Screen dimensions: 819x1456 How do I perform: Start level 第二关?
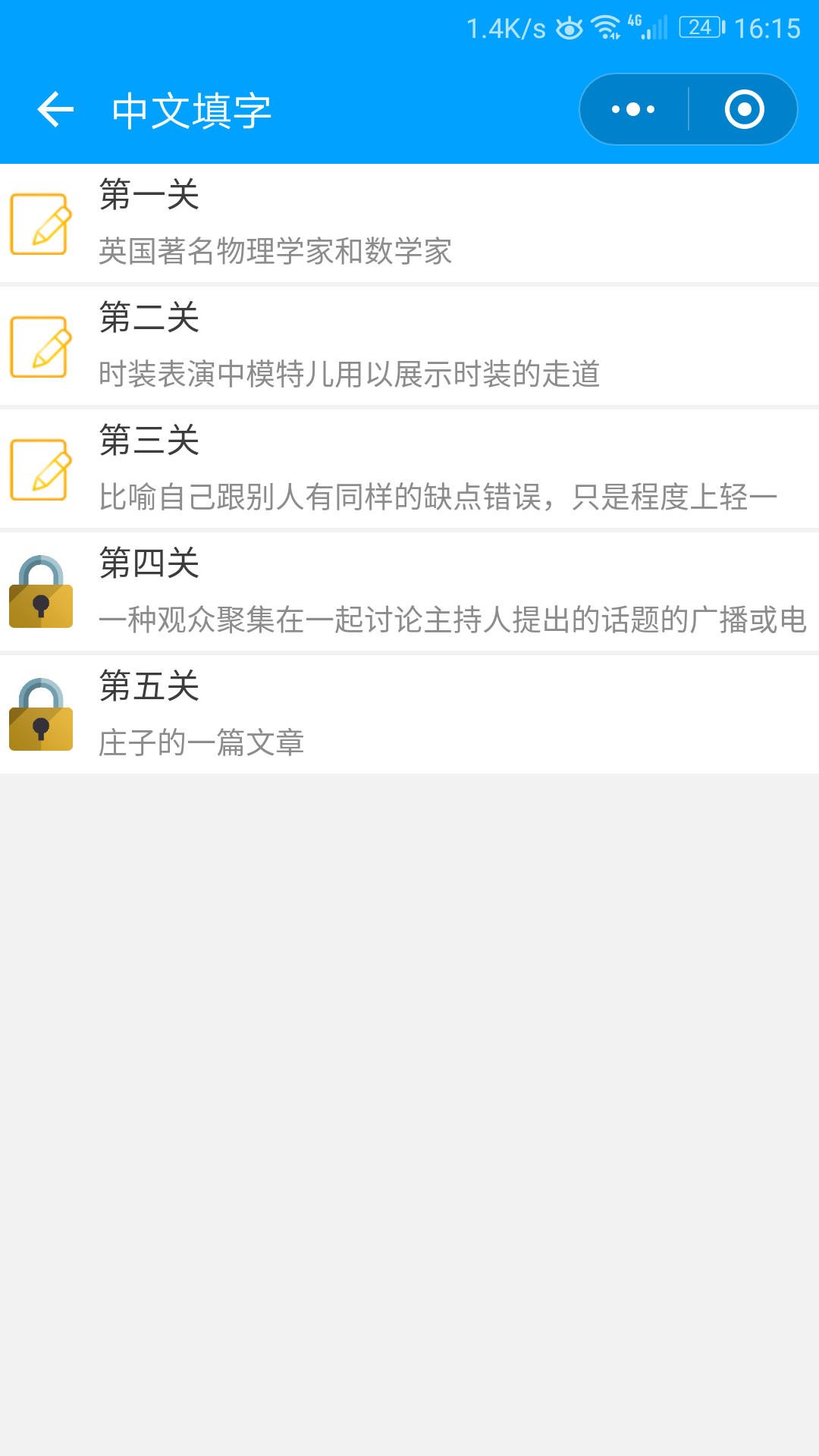pyautogui.click(x=409, y=346)
